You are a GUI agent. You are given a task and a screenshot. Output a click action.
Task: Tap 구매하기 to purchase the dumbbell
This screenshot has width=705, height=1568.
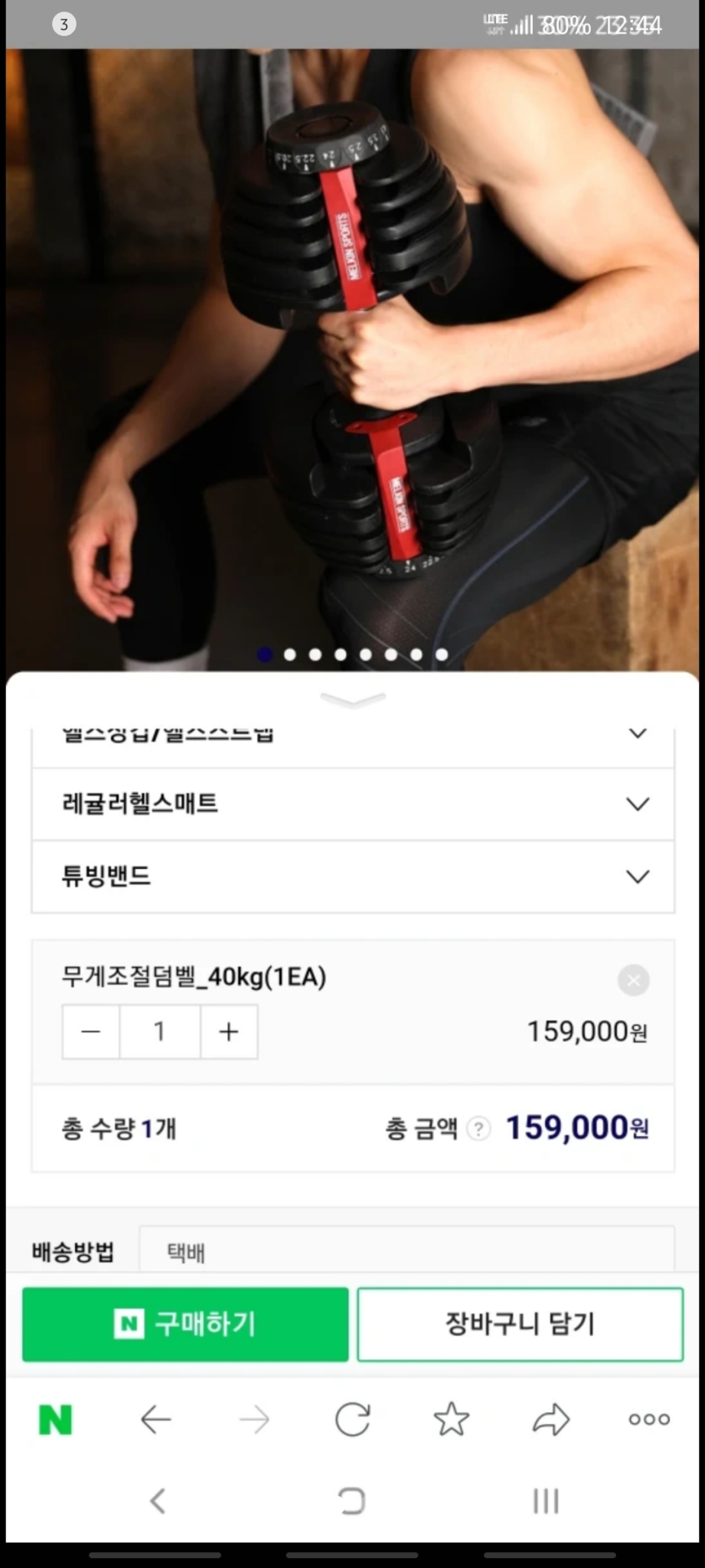coord(184,1325)
